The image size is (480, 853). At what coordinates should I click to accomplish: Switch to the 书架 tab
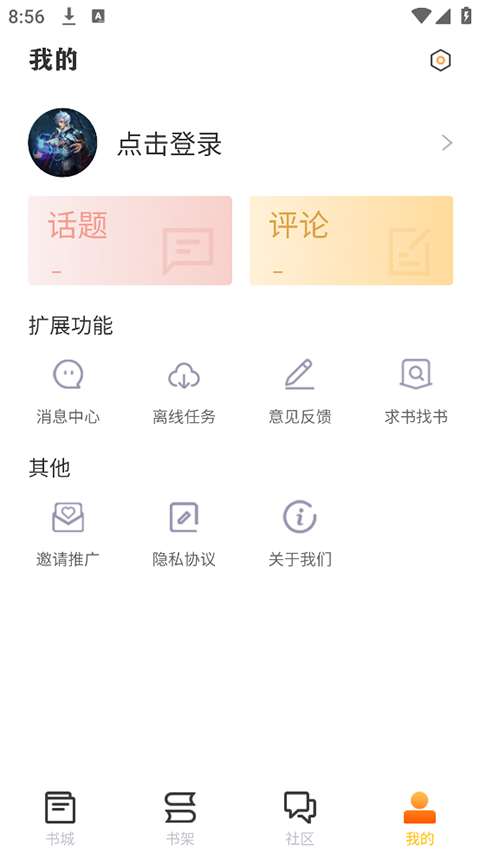tap(180, 818)
